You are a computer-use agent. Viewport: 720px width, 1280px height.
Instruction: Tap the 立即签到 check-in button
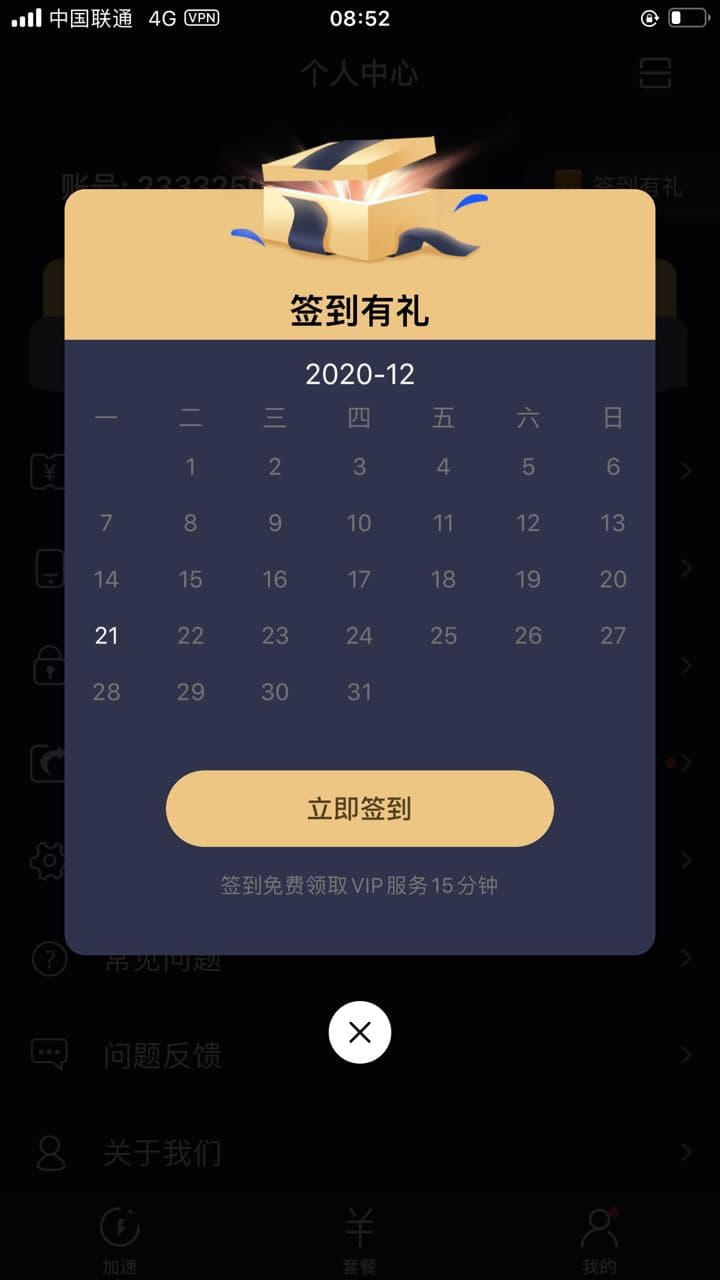pyautogui.click(x=359, y=809)
